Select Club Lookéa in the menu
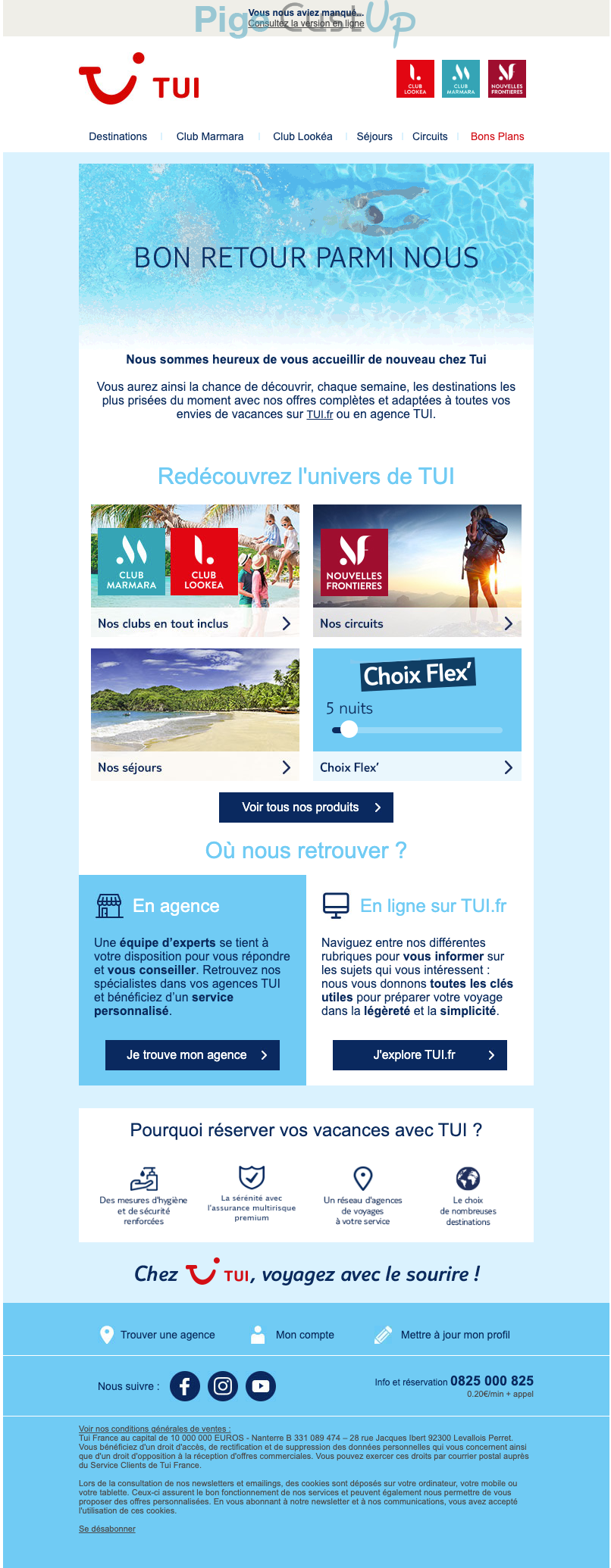The image size is (611, 1568). click(x=302, y=136)
